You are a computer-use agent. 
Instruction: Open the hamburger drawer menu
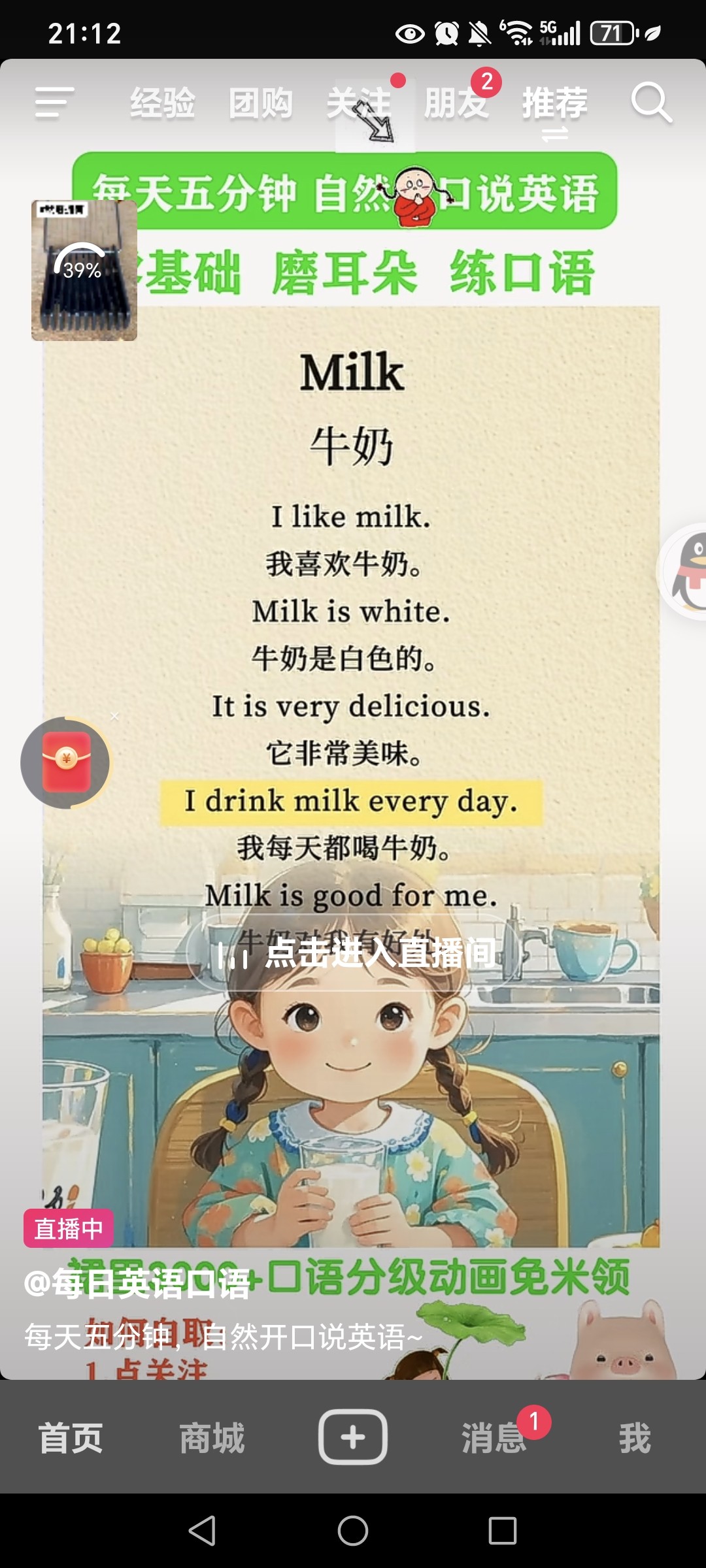pyautogui.click(x=54, y=103)
